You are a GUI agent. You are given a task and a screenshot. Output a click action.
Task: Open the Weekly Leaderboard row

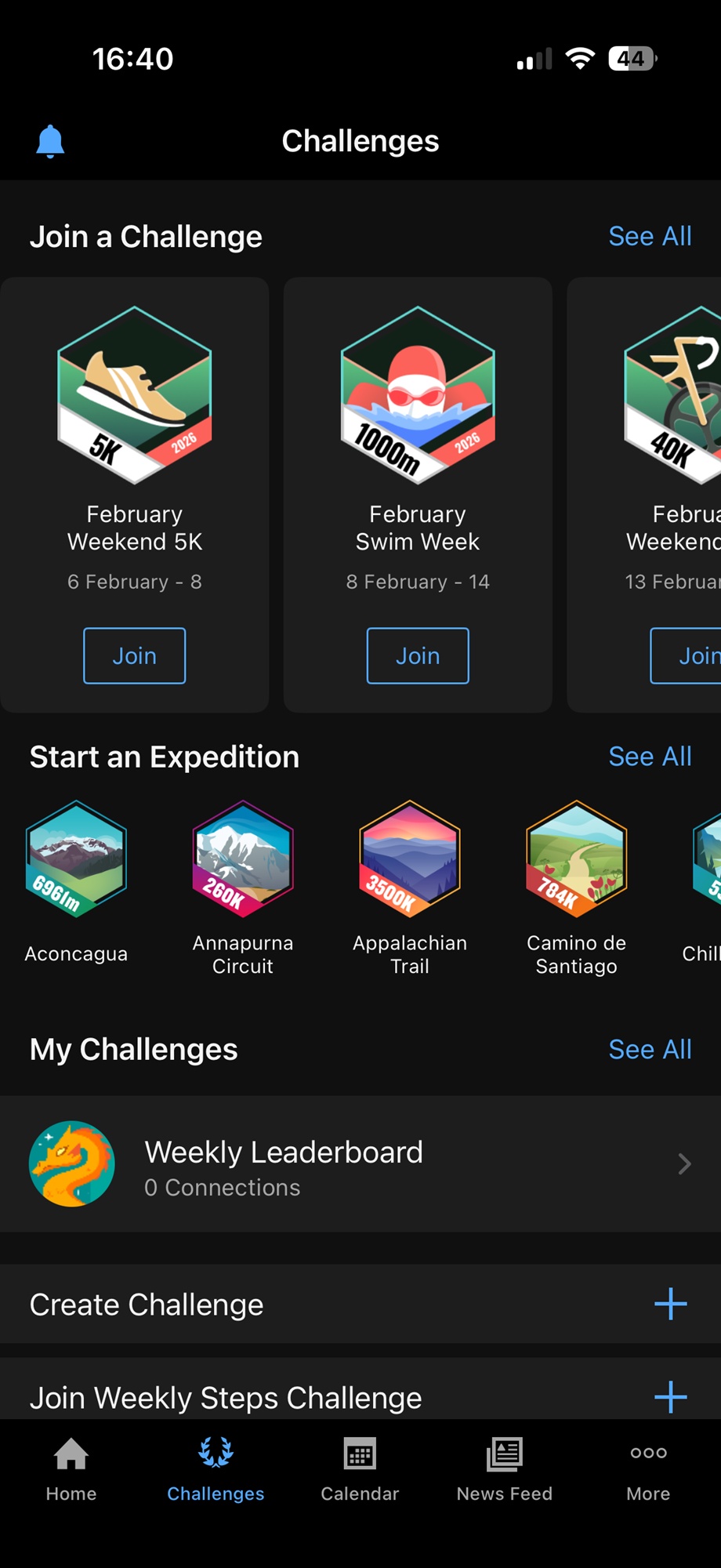click(360, 1164)
